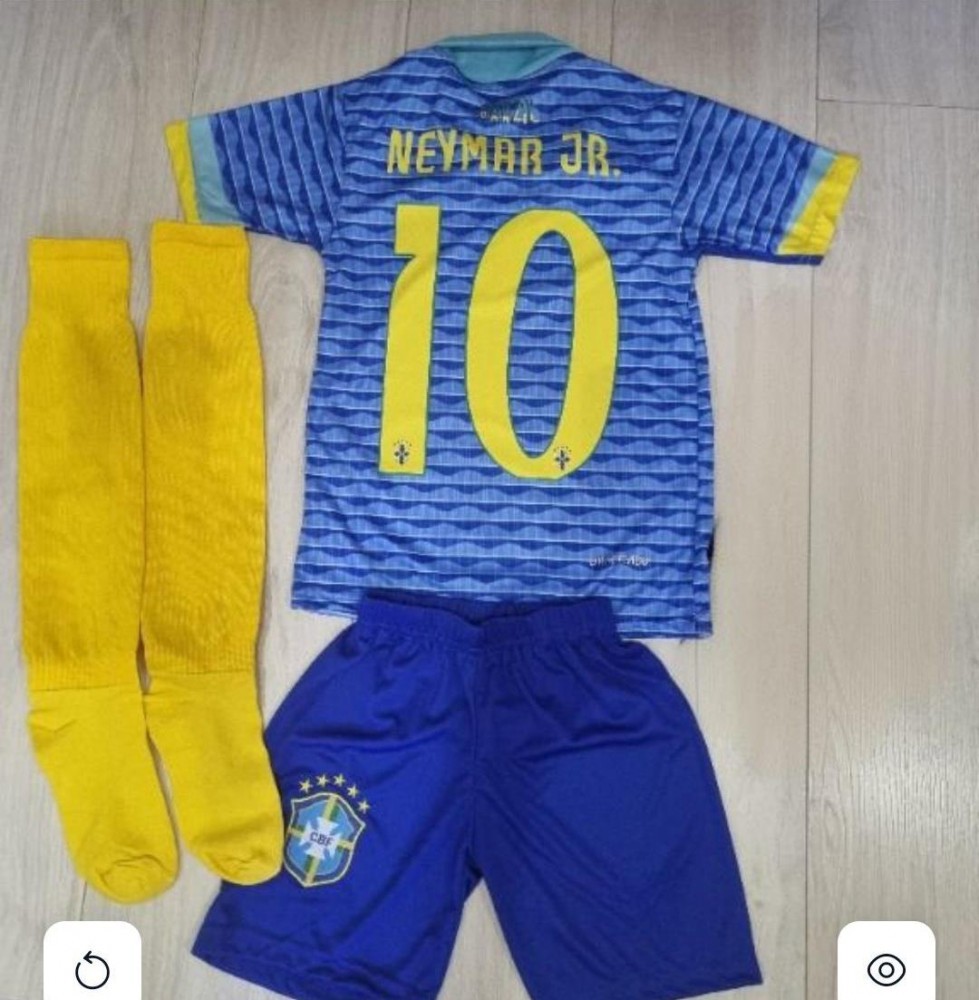Tap the rotate arrow button
This screenshot has height=1000, width=979.
click(x=92, y=968)
